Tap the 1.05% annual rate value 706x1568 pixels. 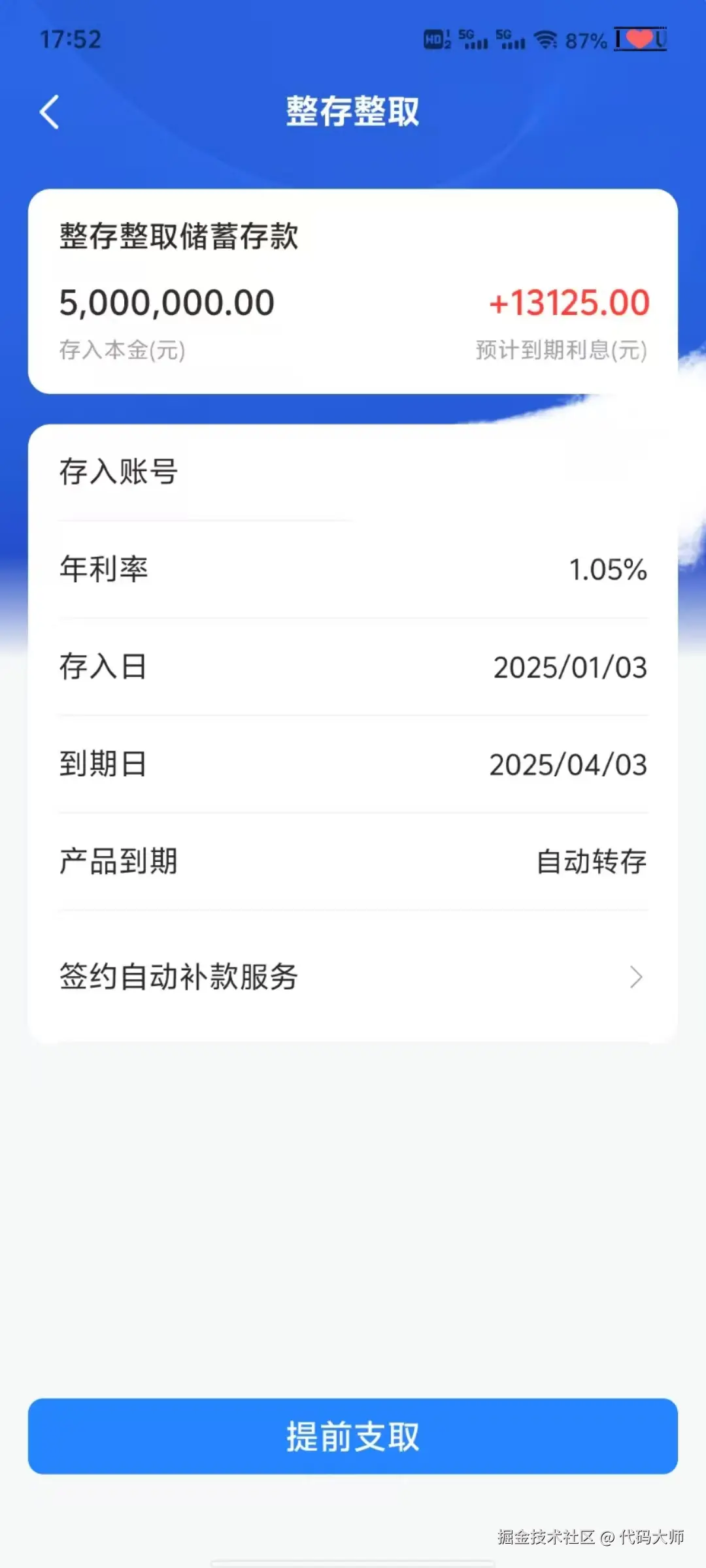tap(607, 570)
